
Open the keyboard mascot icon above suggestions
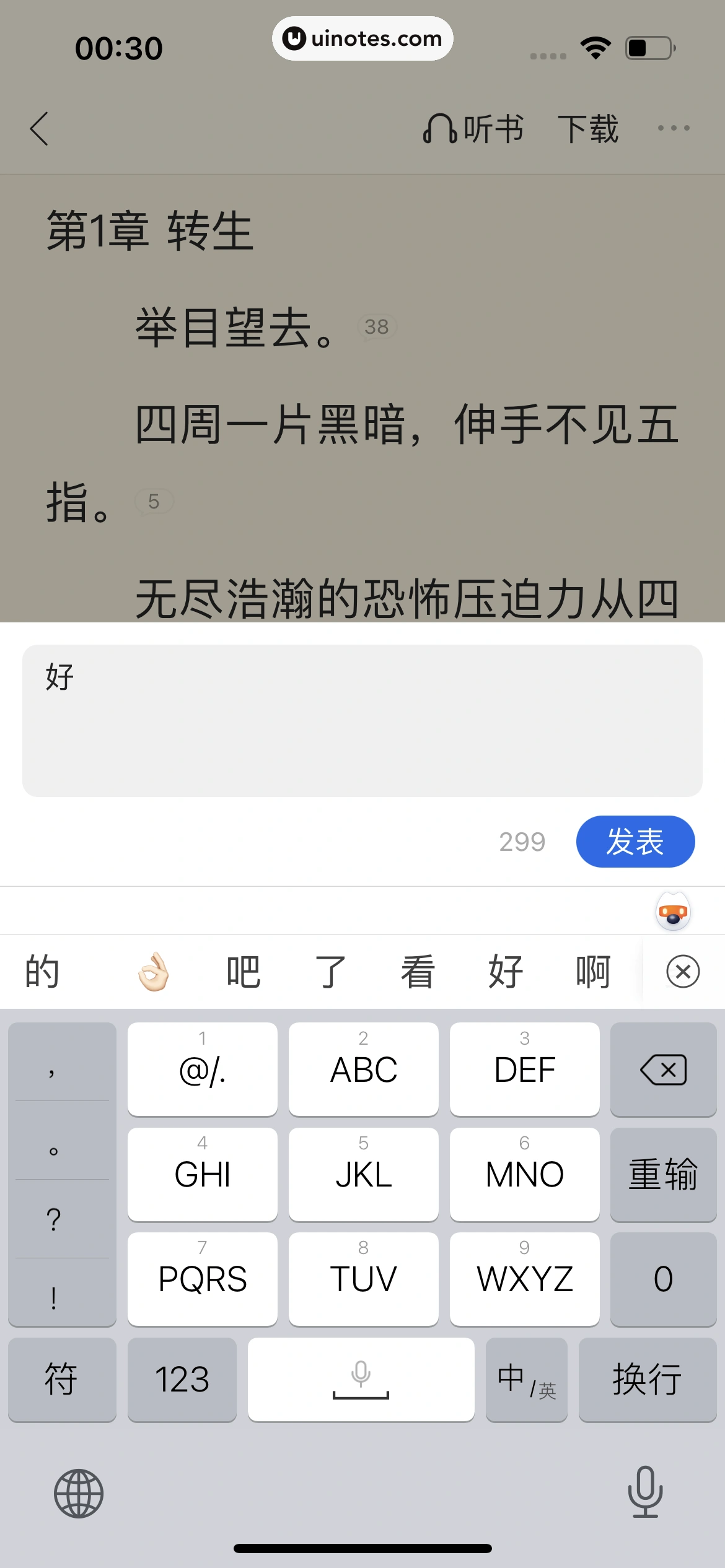pos(674,911)
